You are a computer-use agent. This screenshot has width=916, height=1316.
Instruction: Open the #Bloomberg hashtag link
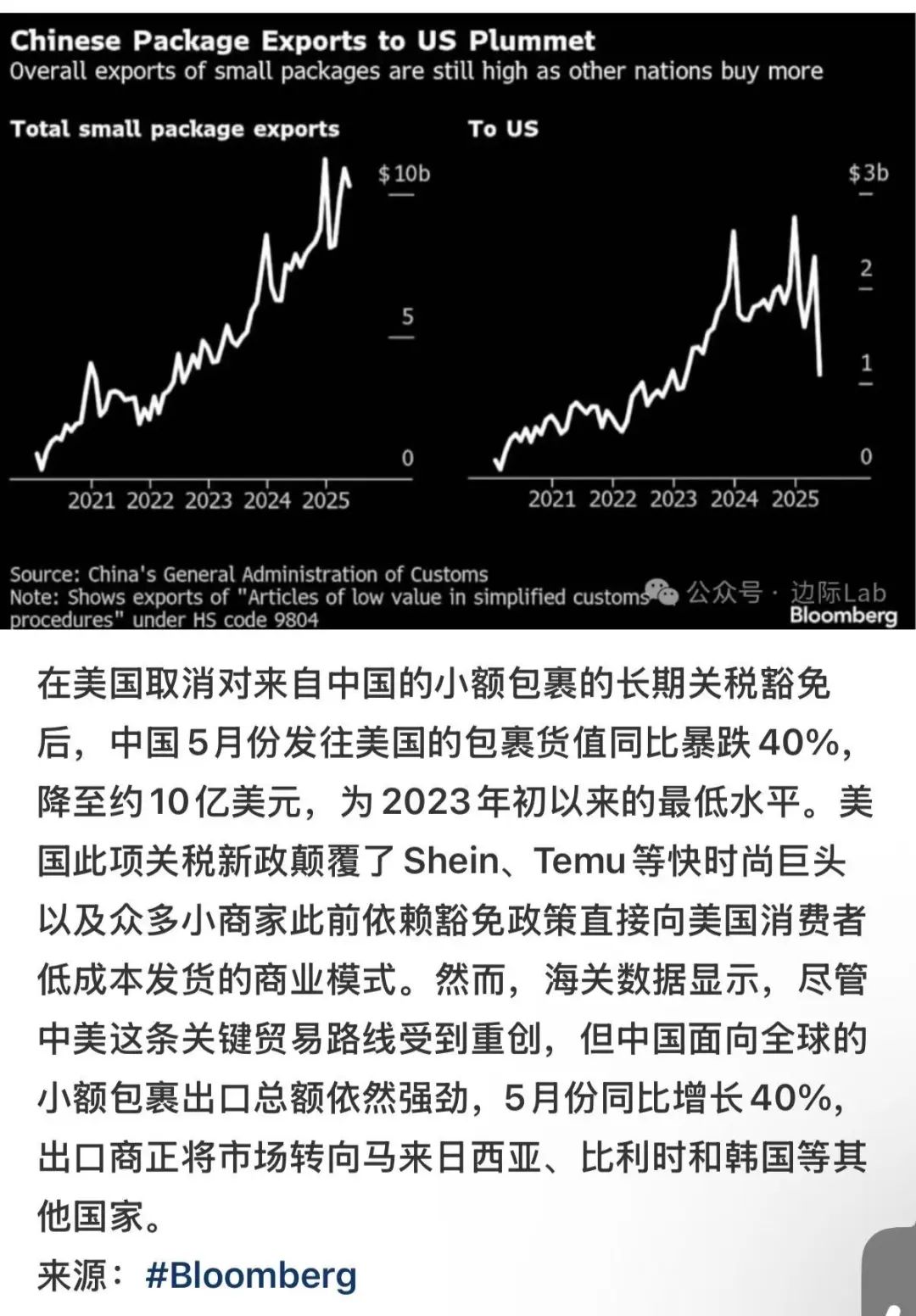[x=251, y=1275]
